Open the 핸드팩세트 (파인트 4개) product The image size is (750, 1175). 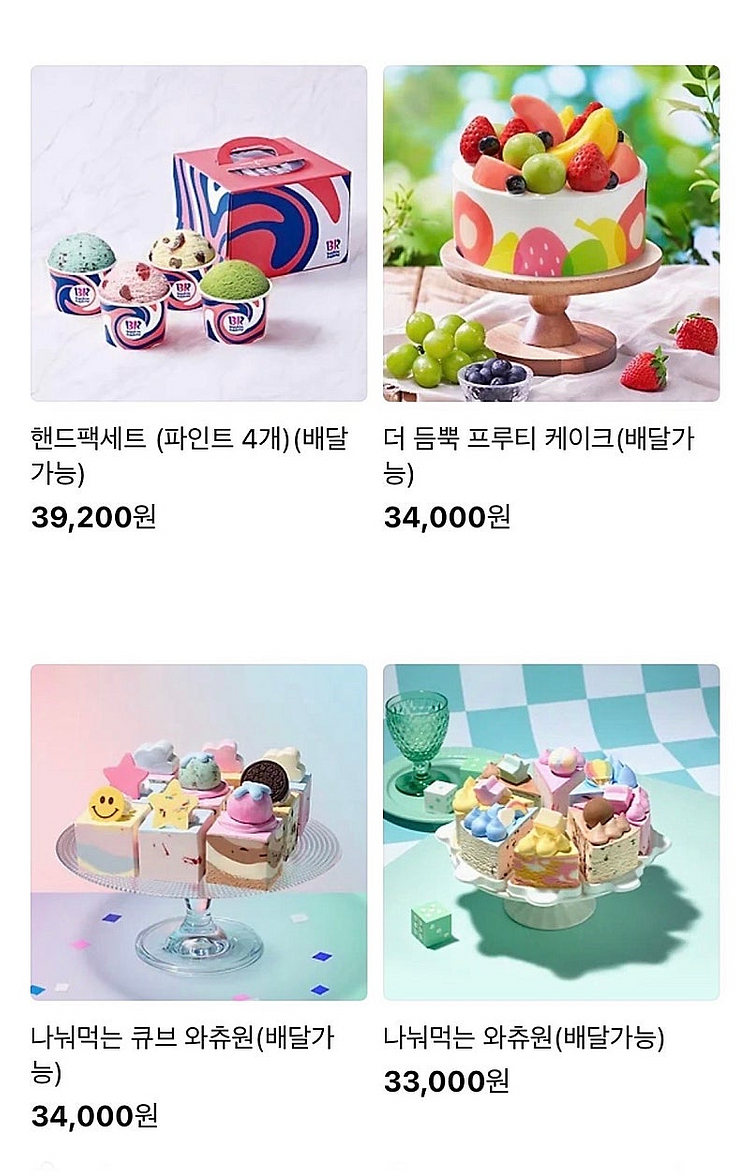[198, 234]
